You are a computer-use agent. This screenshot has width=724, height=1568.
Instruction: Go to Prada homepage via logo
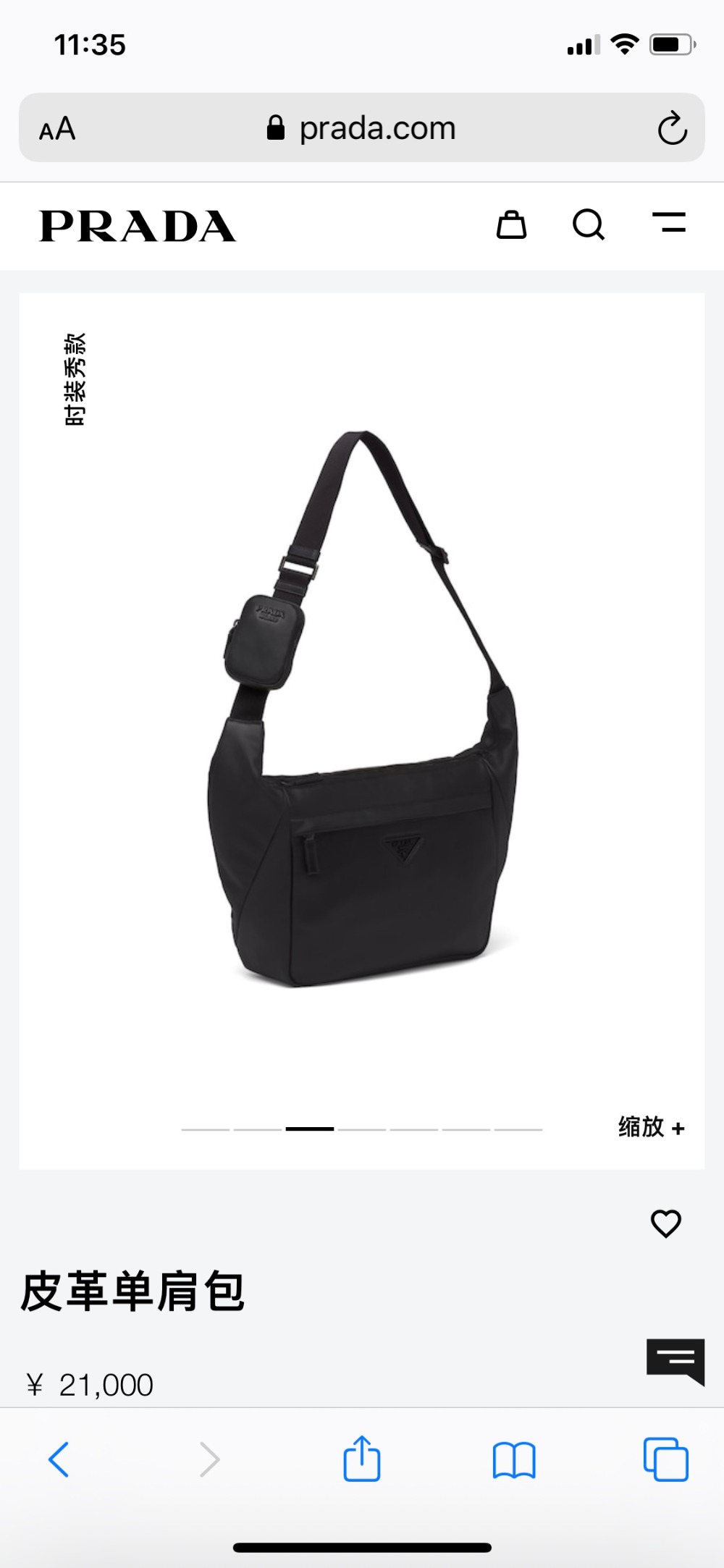pos(138,226)
